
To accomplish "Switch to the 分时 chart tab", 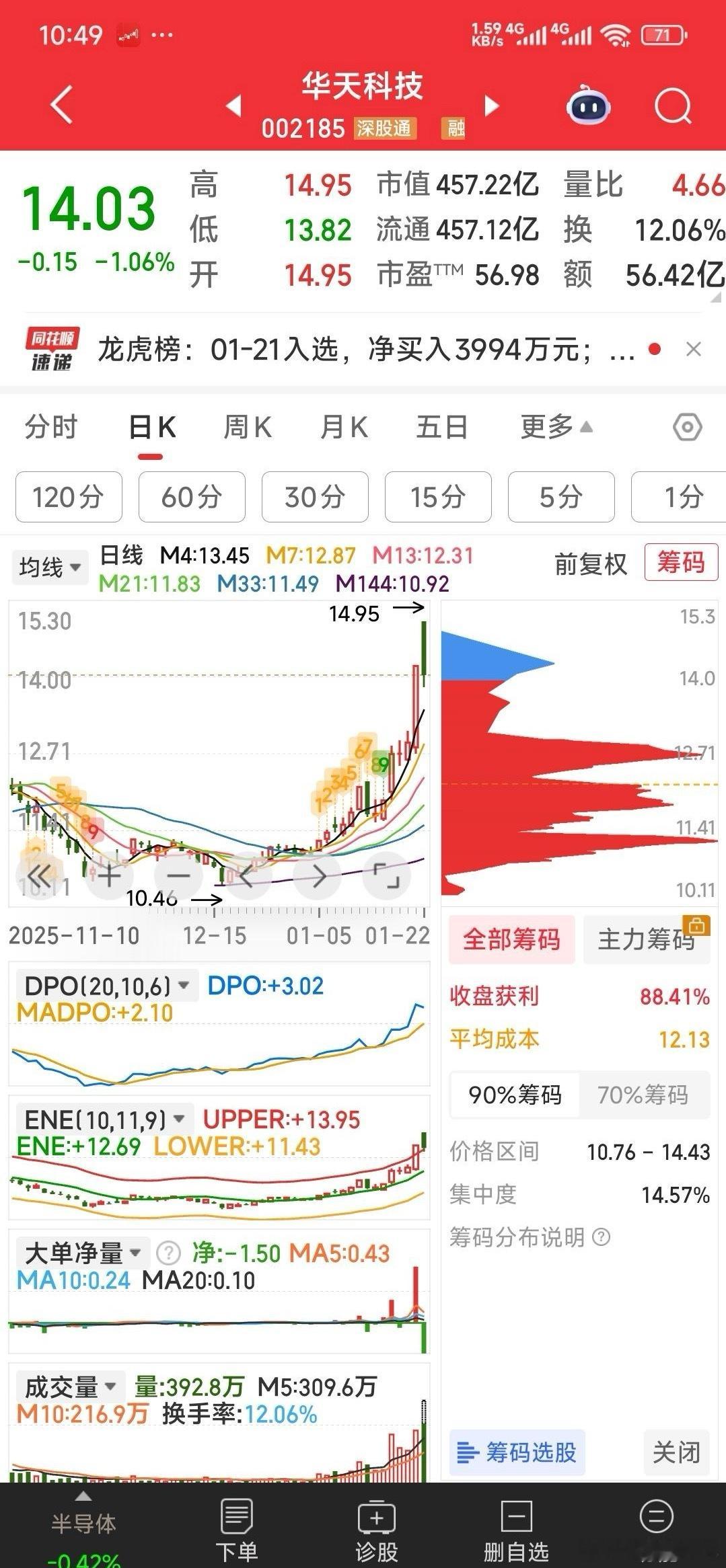I will pyautogui.click(x=51, y=428).
